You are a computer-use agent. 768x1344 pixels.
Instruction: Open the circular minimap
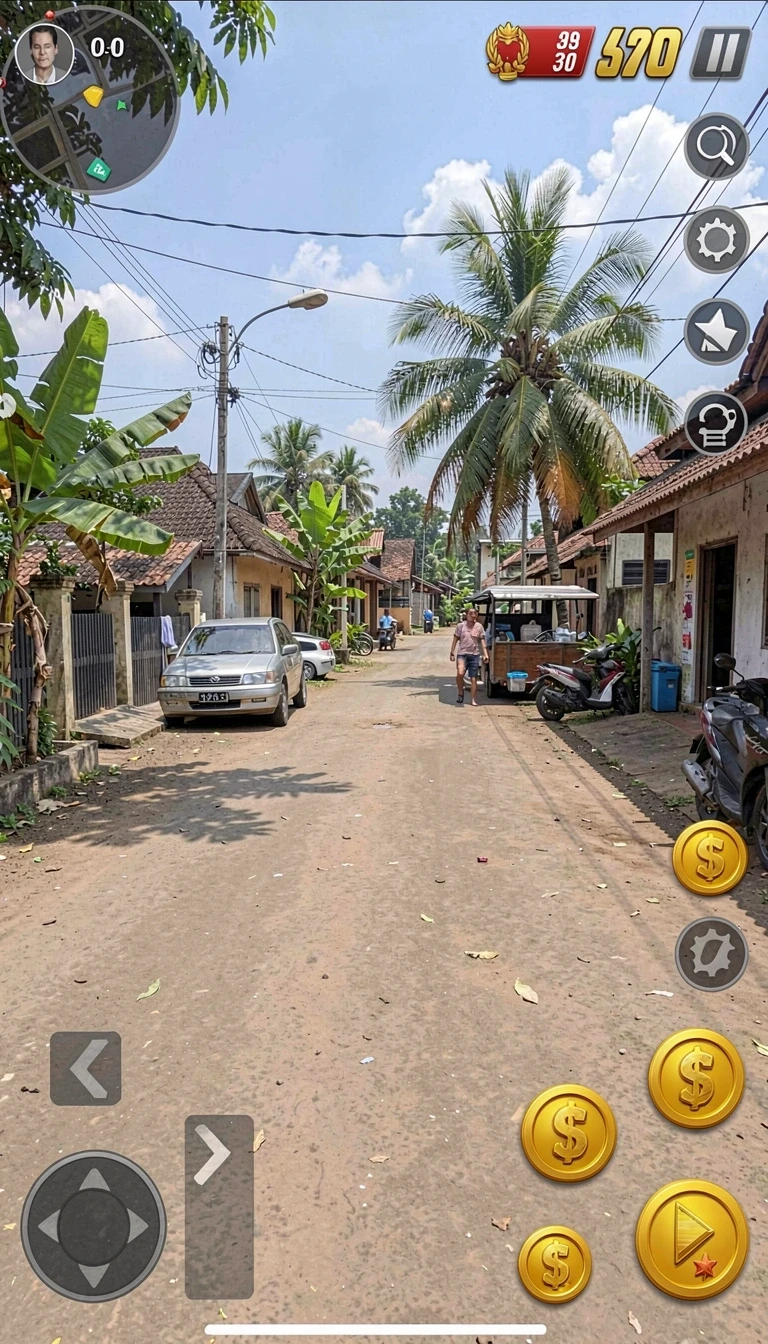click(x=90, y=100)
